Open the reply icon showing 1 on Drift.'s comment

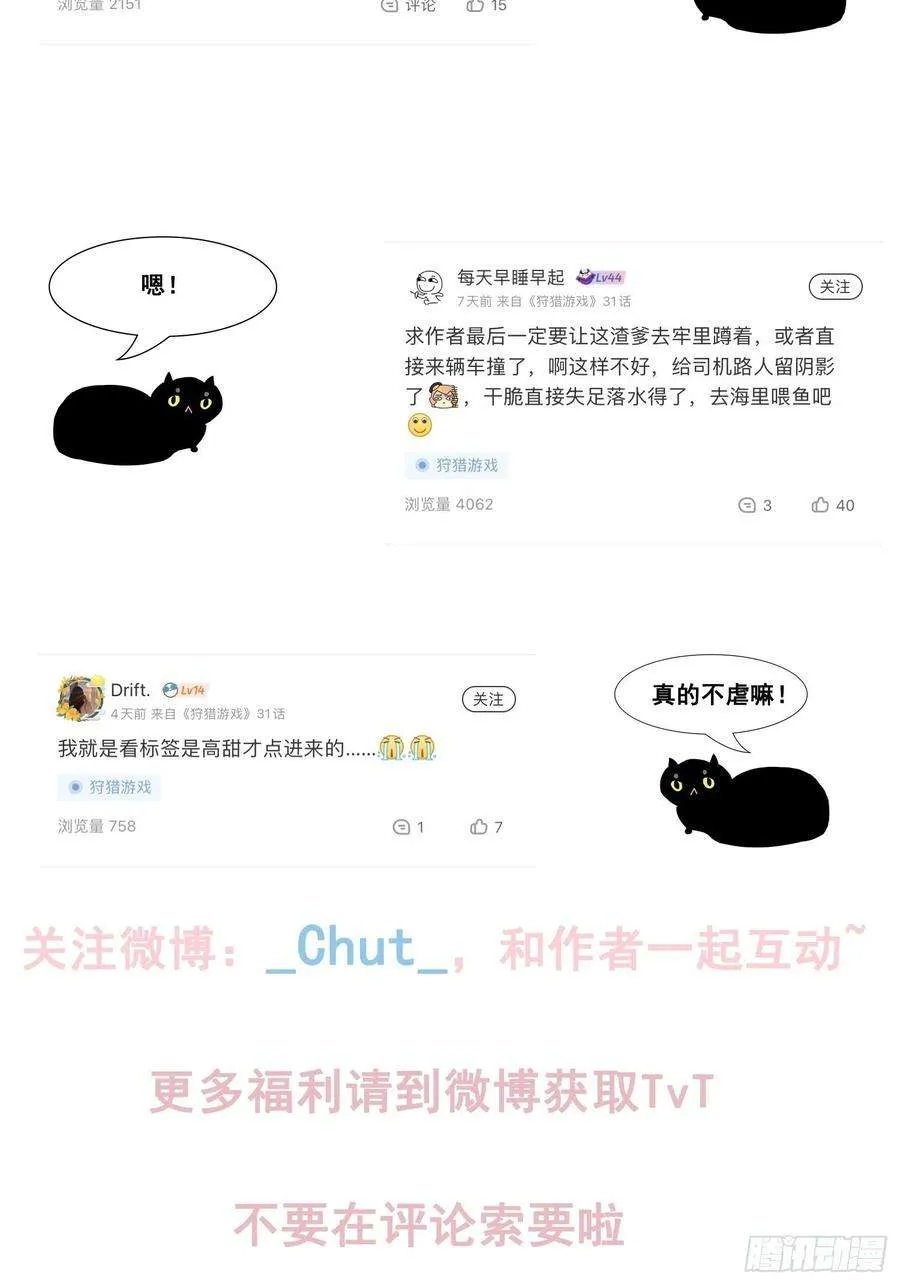click(x=403, y=827)
